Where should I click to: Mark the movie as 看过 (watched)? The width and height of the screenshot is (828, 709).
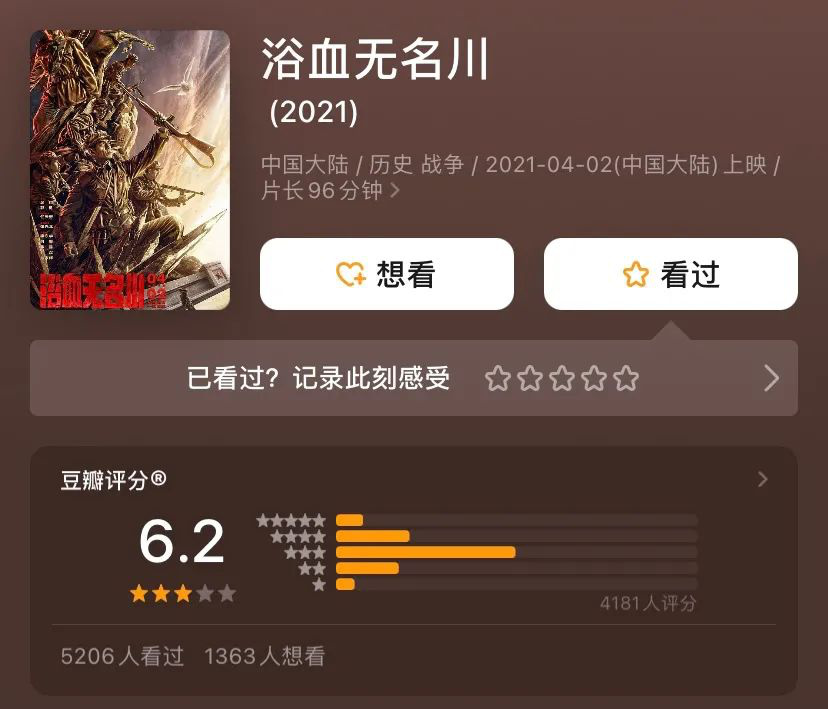point(670,274)
